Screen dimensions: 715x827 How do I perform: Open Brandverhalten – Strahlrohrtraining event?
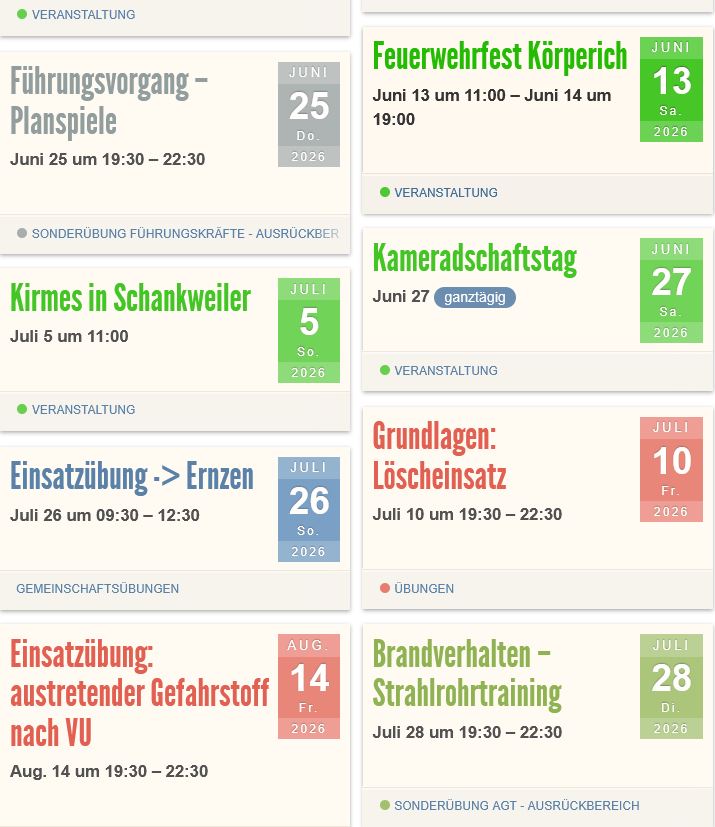[466, 673]
